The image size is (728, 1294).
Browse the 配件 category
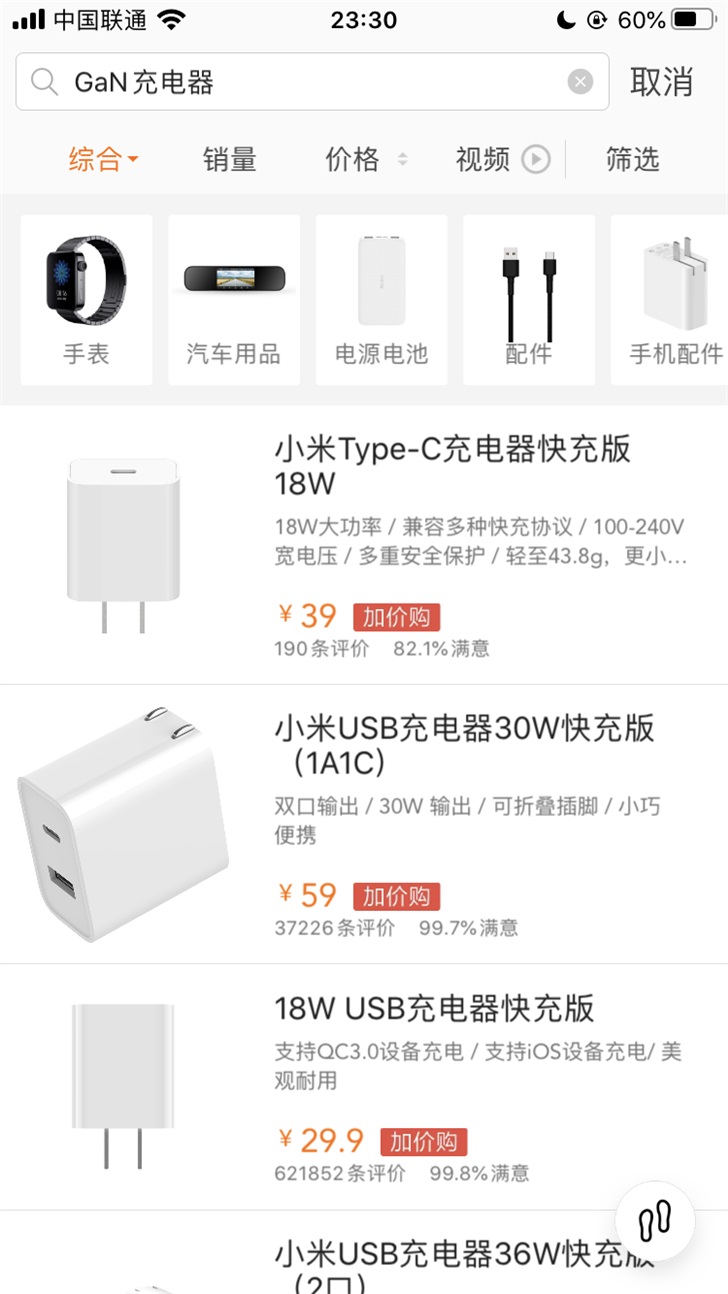tap(528, 299)
